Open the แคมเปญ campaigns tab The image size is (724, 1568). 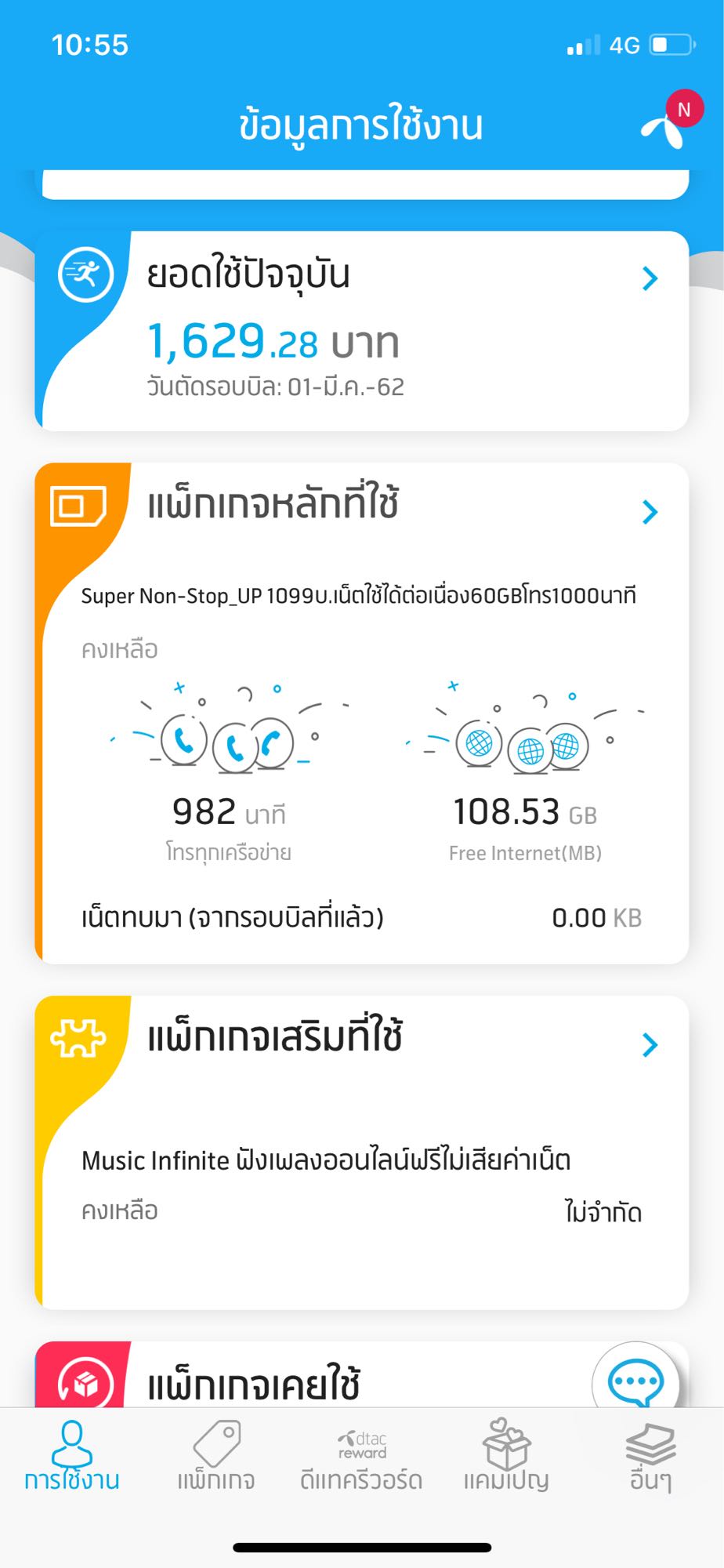tap(506, 1457)
